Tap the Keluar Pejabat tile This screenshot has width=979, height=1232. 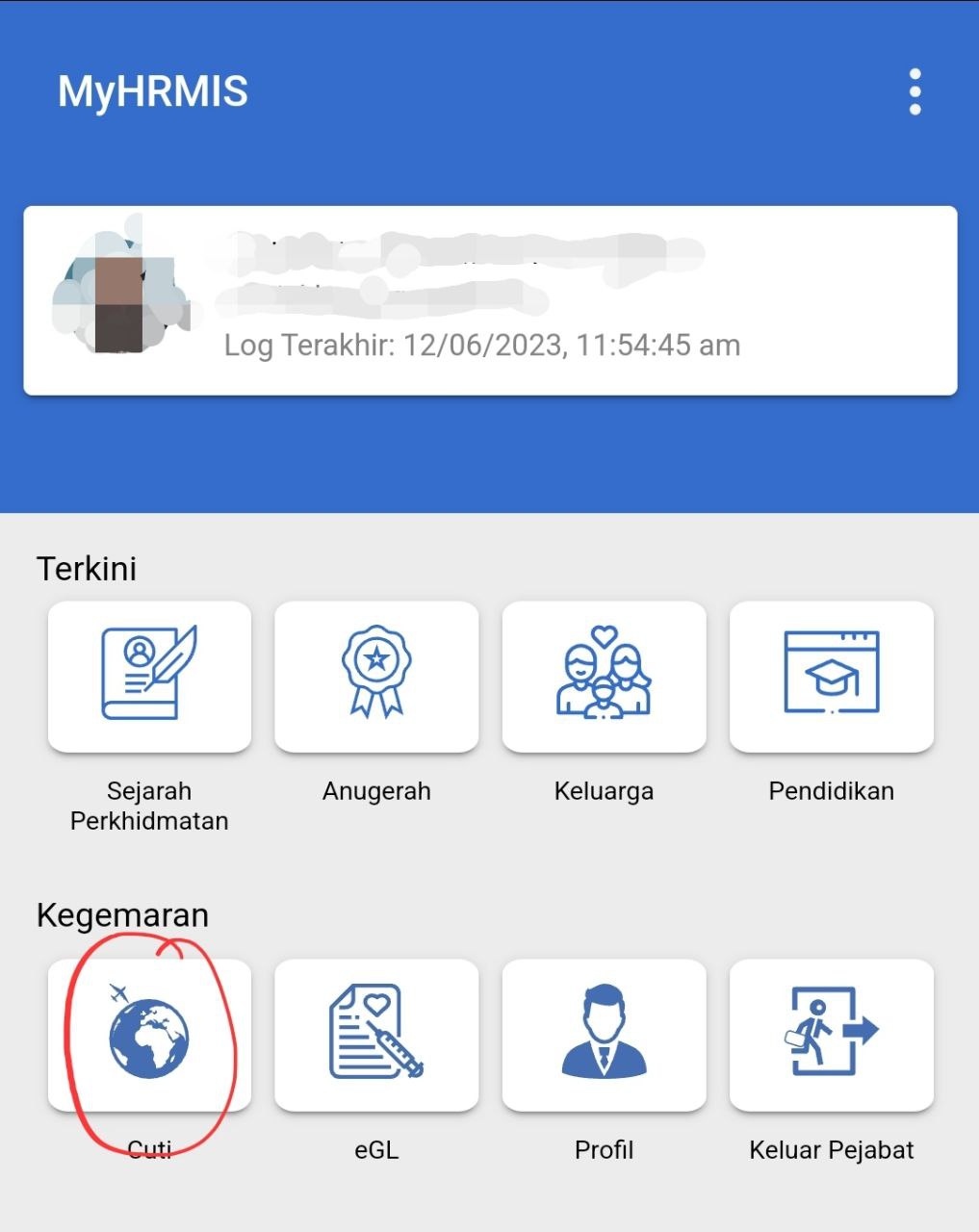click(x=831, y=1036)
